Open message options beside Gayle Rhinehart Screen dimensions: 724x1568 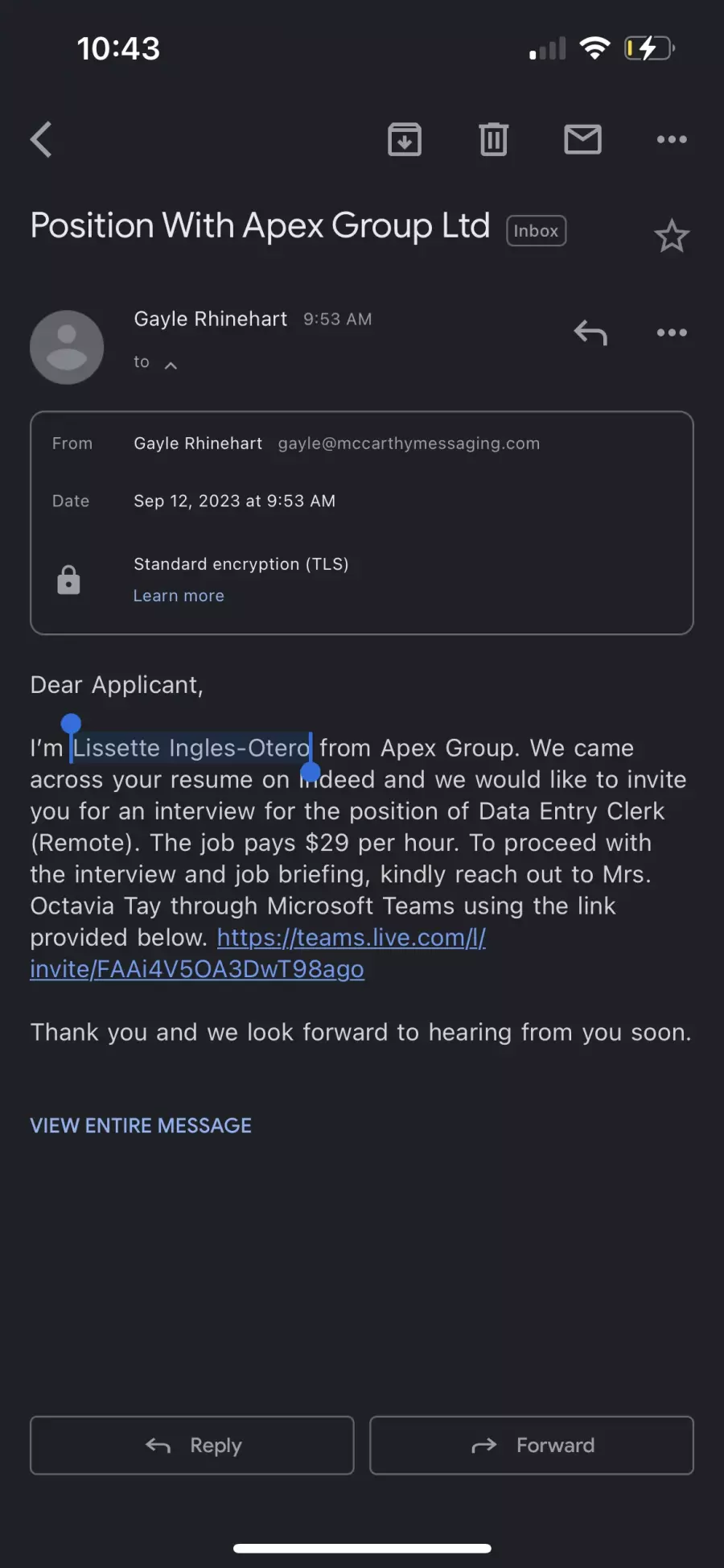672,332
